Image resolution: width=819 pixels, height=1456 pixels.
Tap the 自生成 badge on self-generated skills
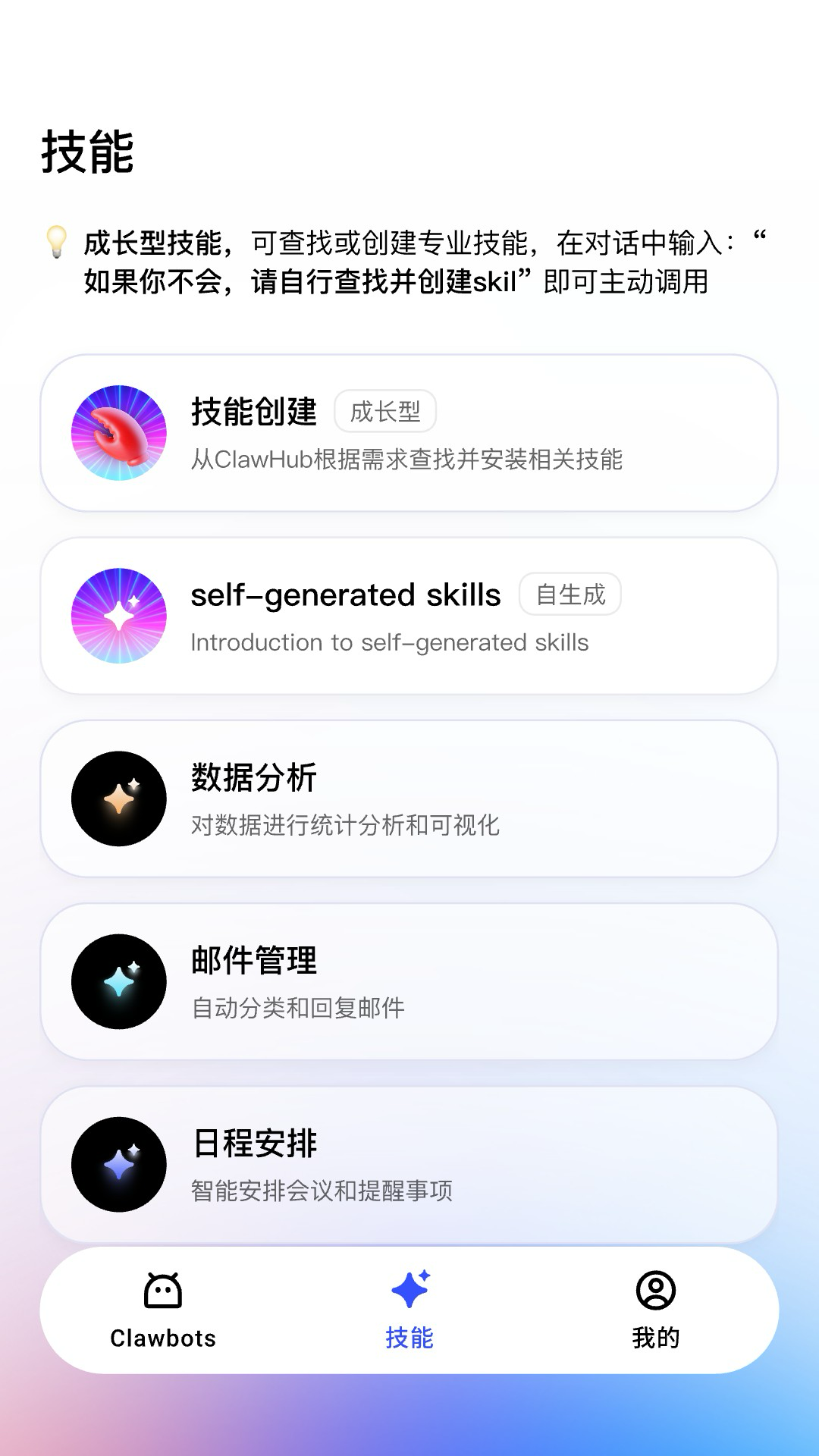click(570, 595)
